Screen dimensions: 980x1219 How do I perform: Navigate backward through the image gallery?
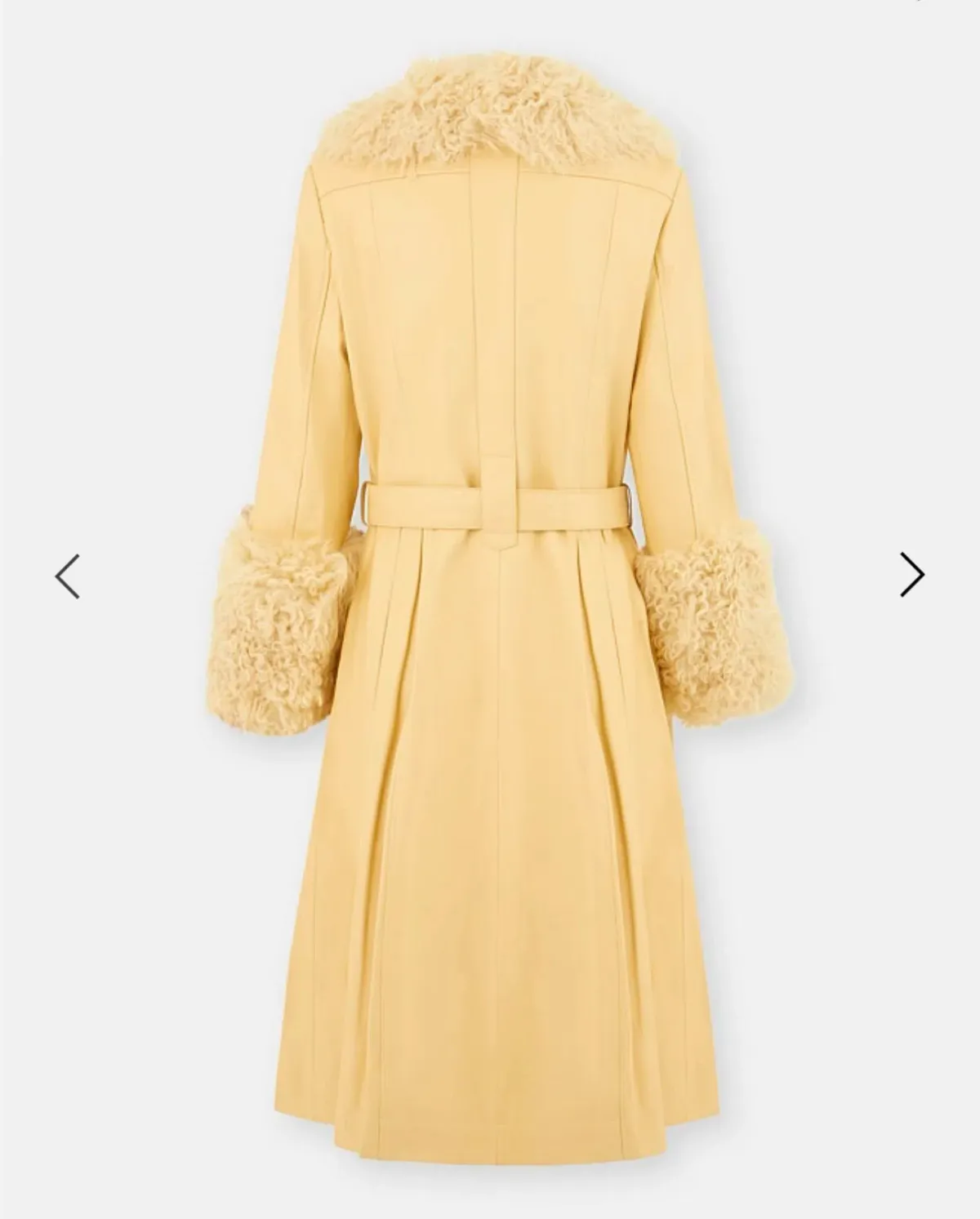tap(69, 576)
